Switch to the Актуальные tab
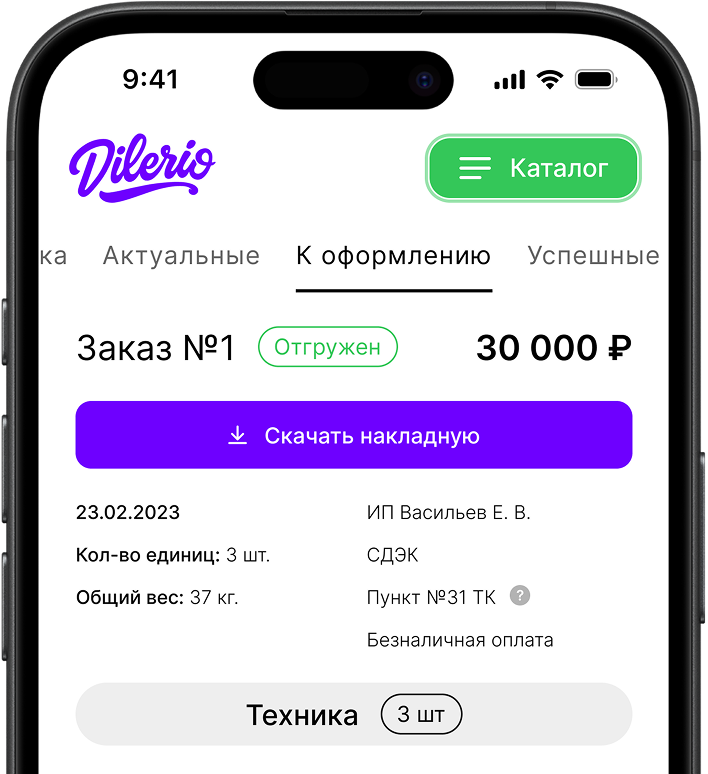 point(181,256)
